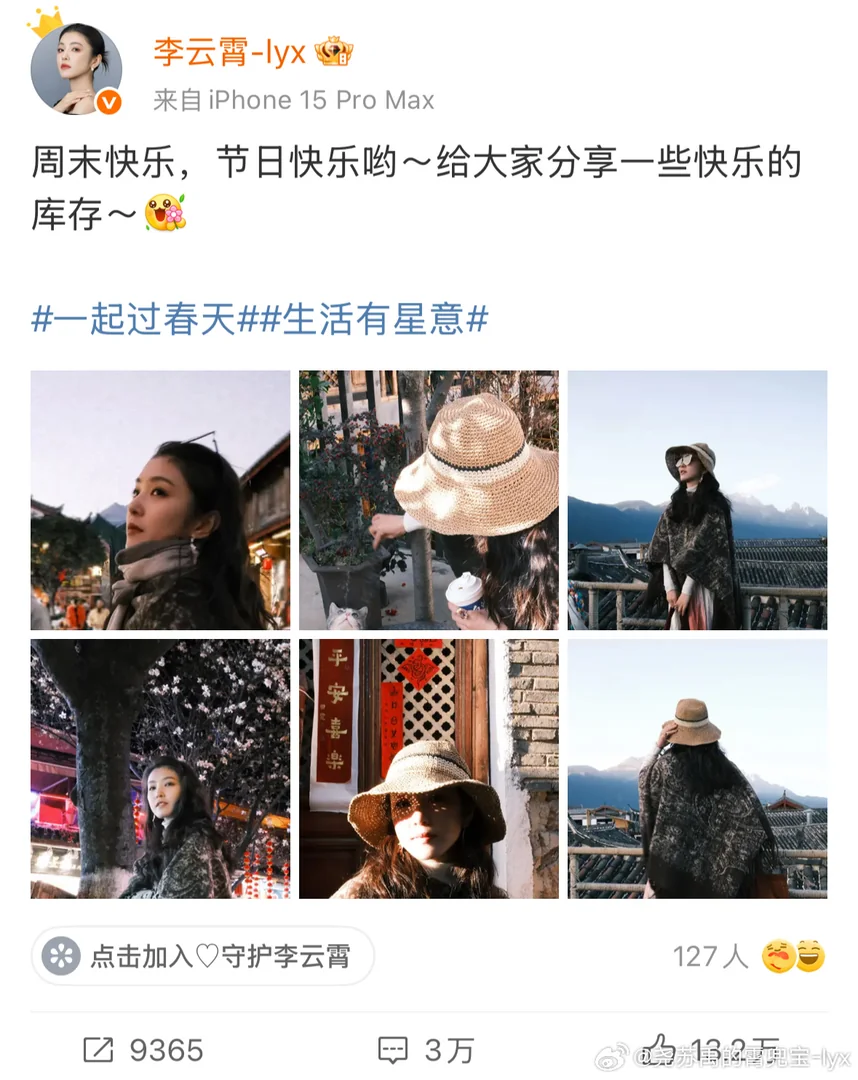Open the comments with 3万 replies
The image size is (858, 1080).
426,1050
